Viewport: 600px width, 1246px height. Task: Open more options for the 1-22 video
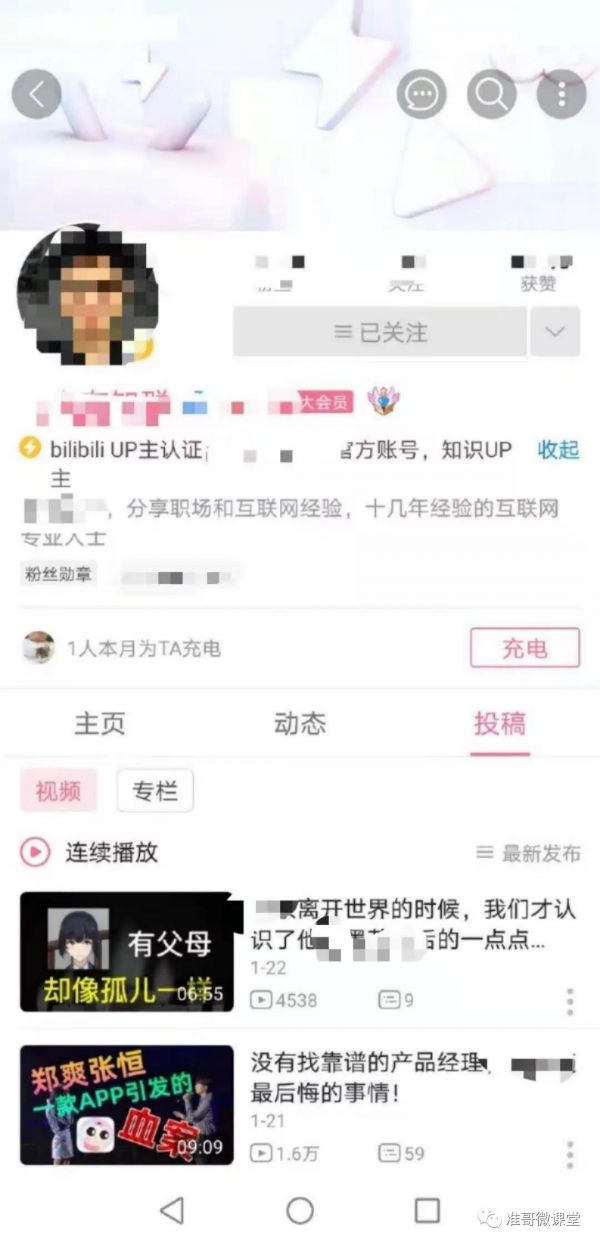pos(570,1001)
